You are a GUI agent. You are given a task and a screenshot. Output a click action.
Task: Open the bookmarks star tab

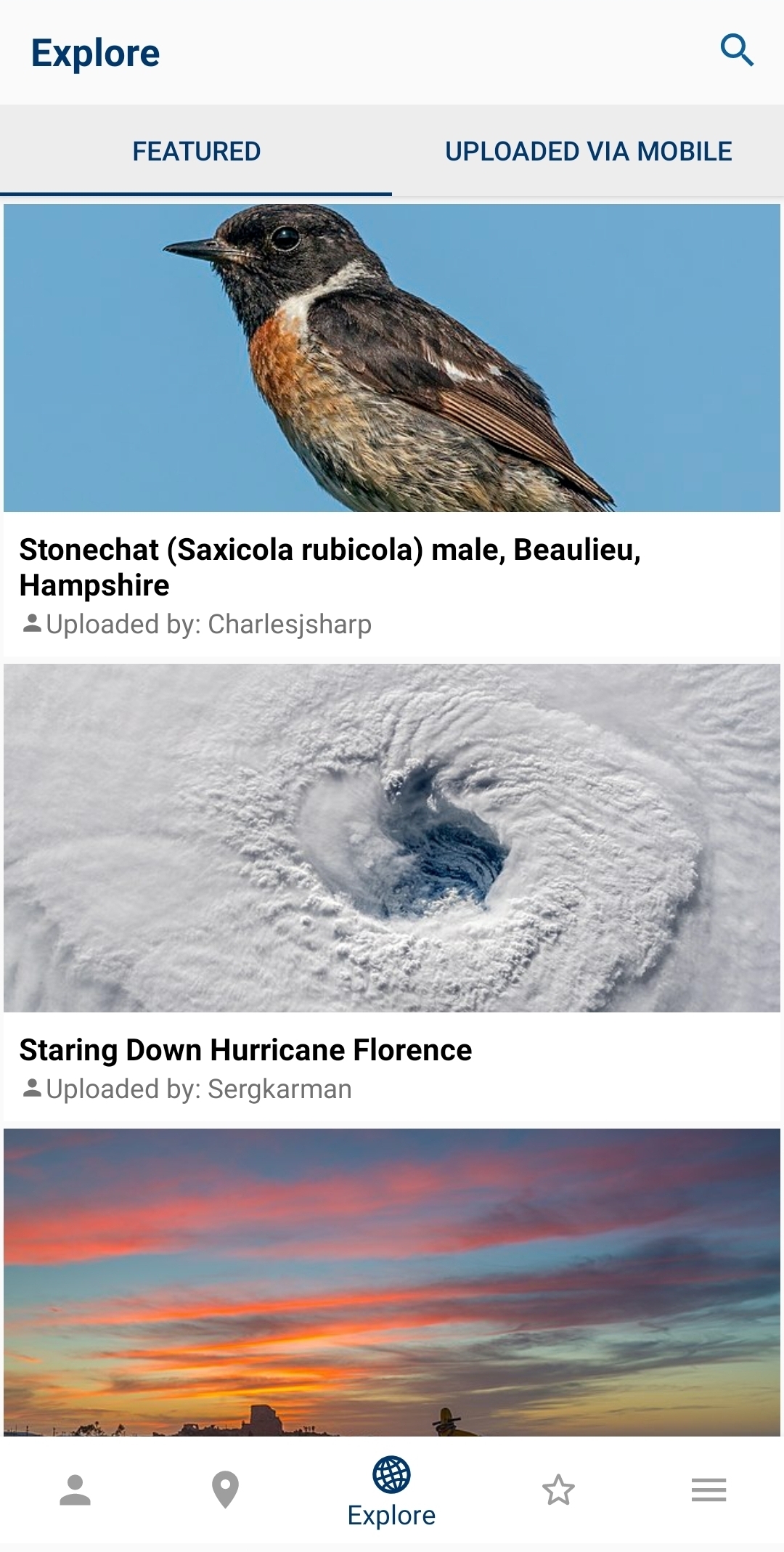coord(558,1490)
